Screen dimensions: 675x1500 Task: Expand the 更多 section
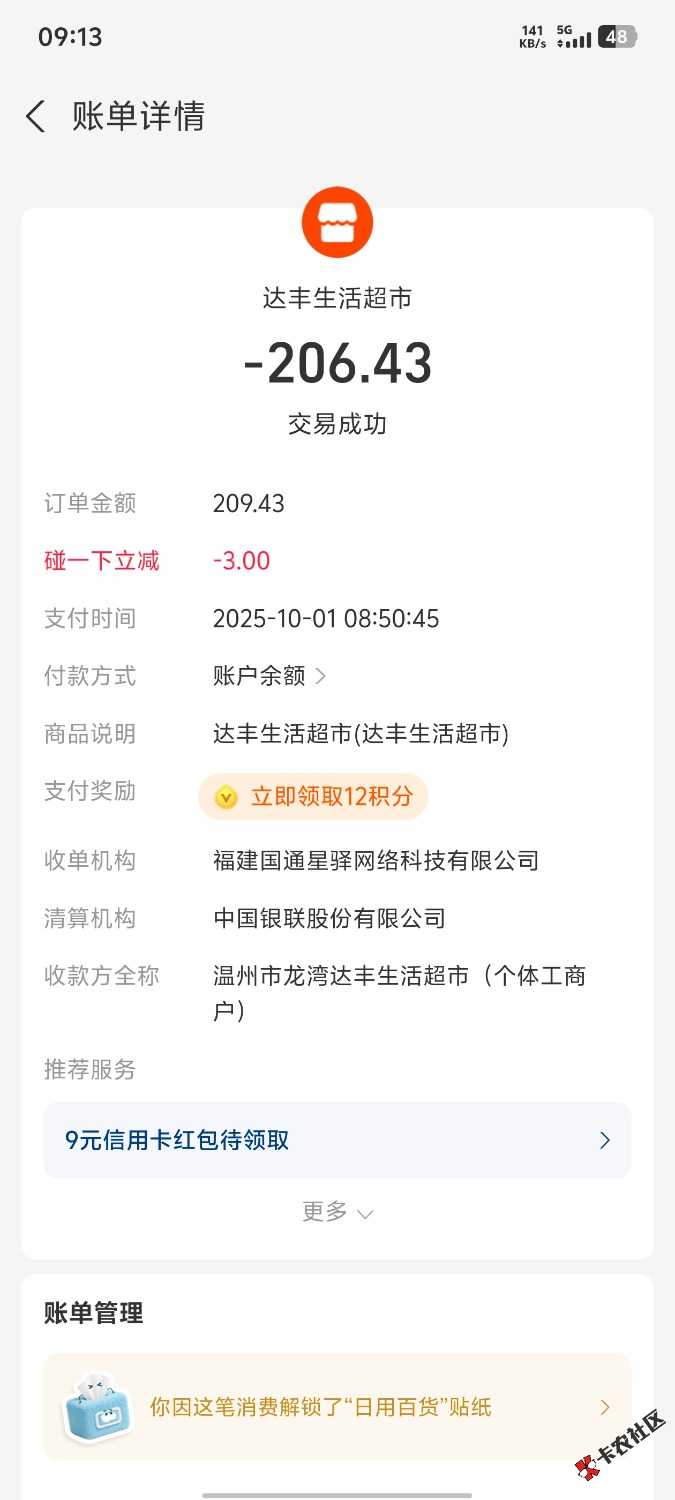pos(337,1212)
